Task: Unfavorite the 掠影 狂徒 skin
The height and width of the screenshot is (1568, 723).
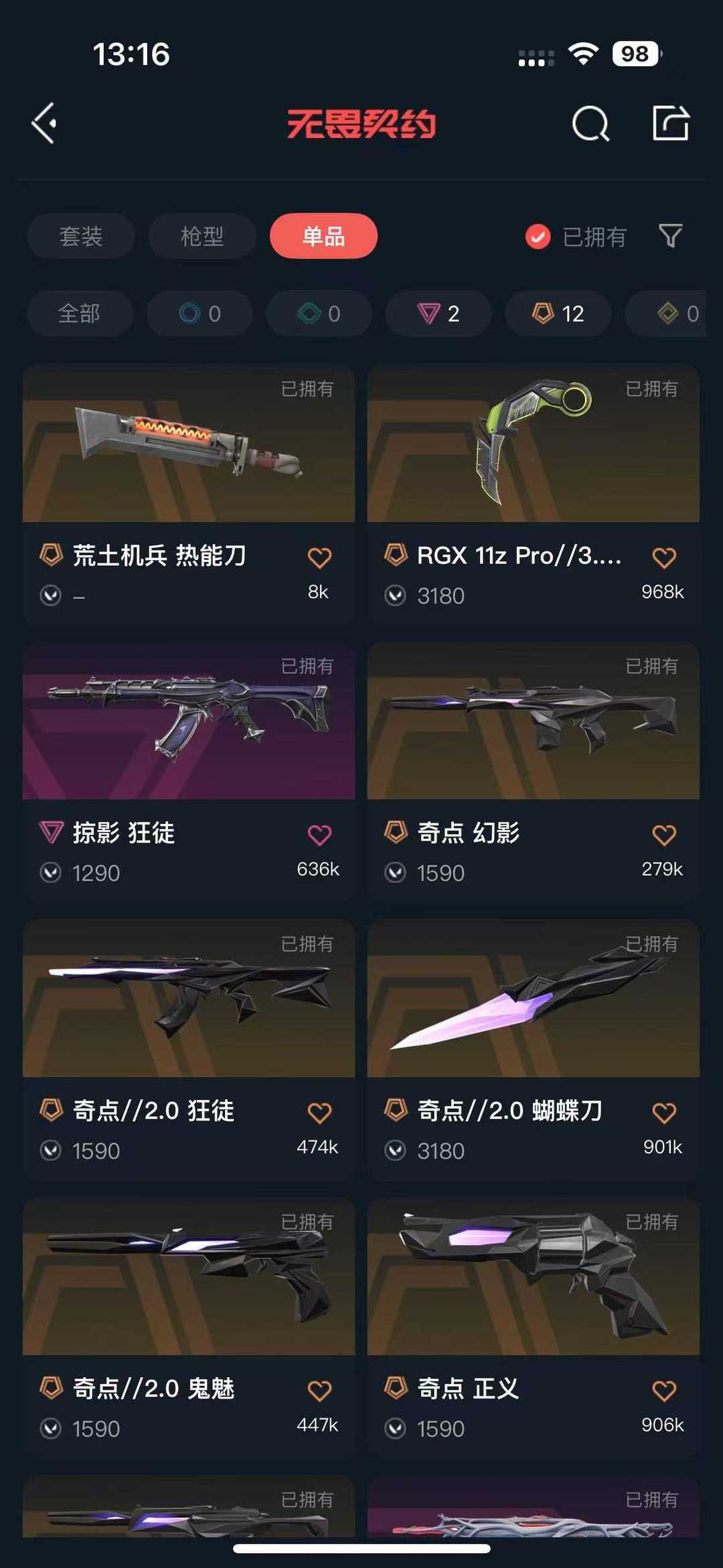Action: click(x=319, y=835)
